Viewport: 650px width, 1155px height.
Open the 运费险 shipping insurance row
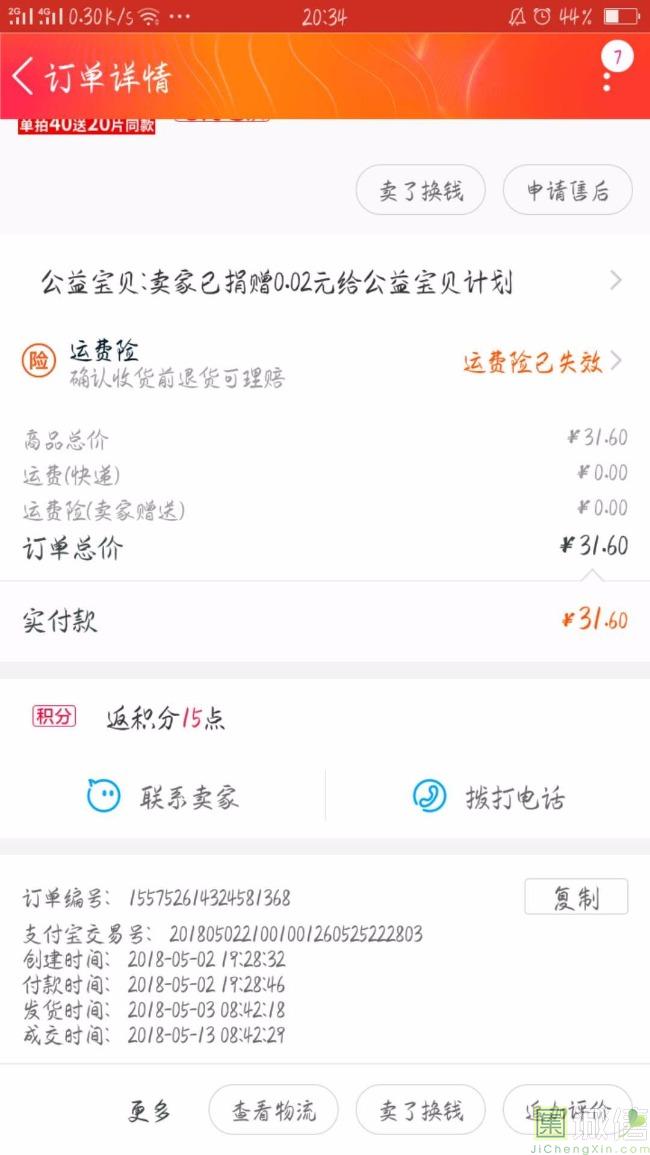[x=325, y=362]
